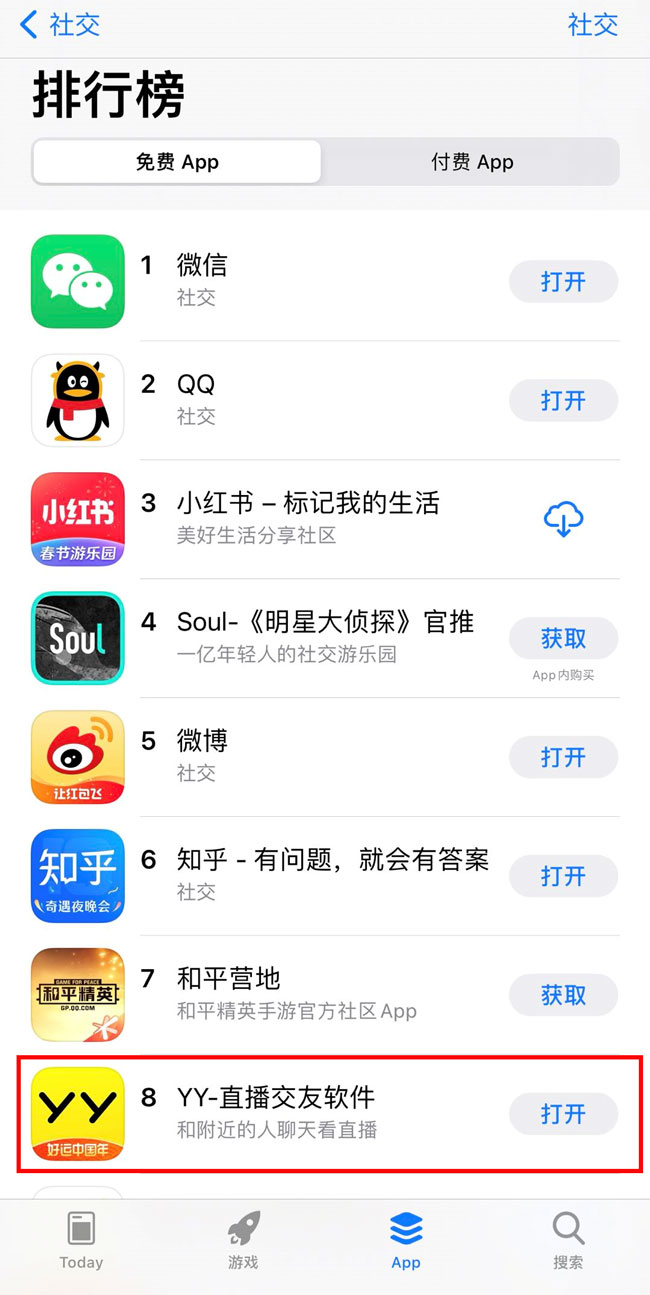
Task: Go back to 社交 category
Action: 60,25
